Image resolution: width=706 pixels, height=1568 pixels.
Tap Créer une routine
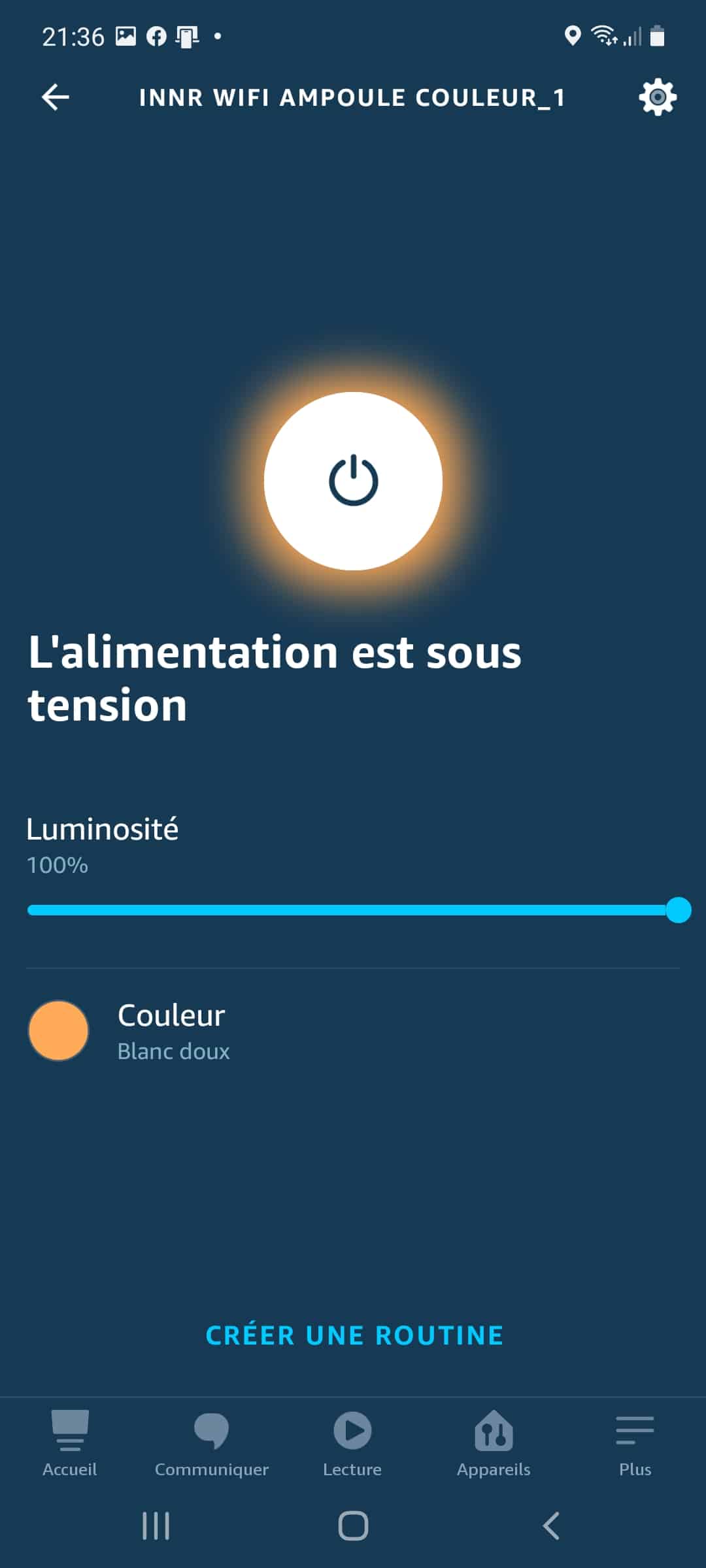point(354,1335)
